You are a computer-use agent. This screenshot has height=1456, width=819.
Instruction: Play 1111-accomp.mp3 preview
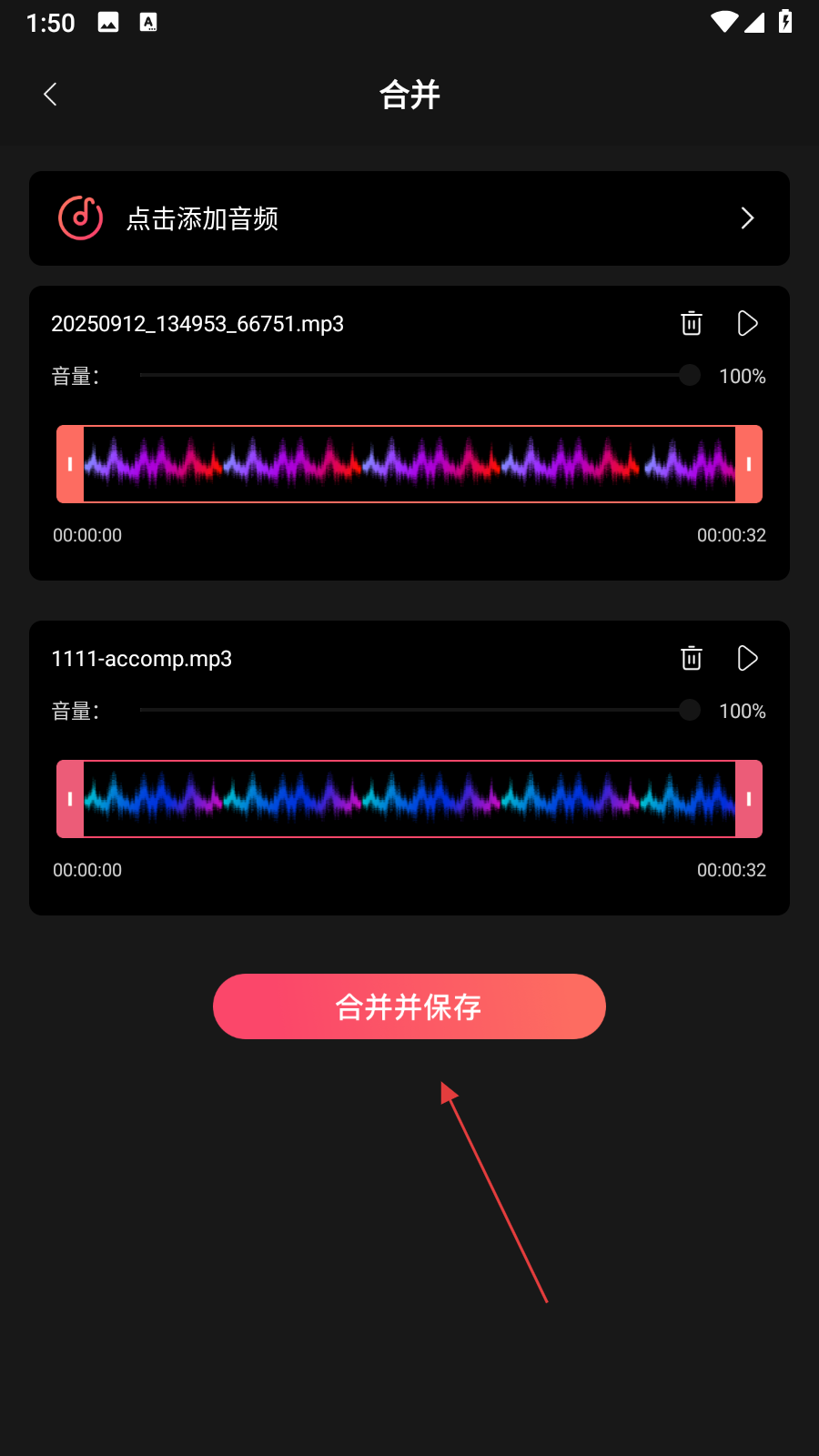pyautogui.click(x=747, y=659)
